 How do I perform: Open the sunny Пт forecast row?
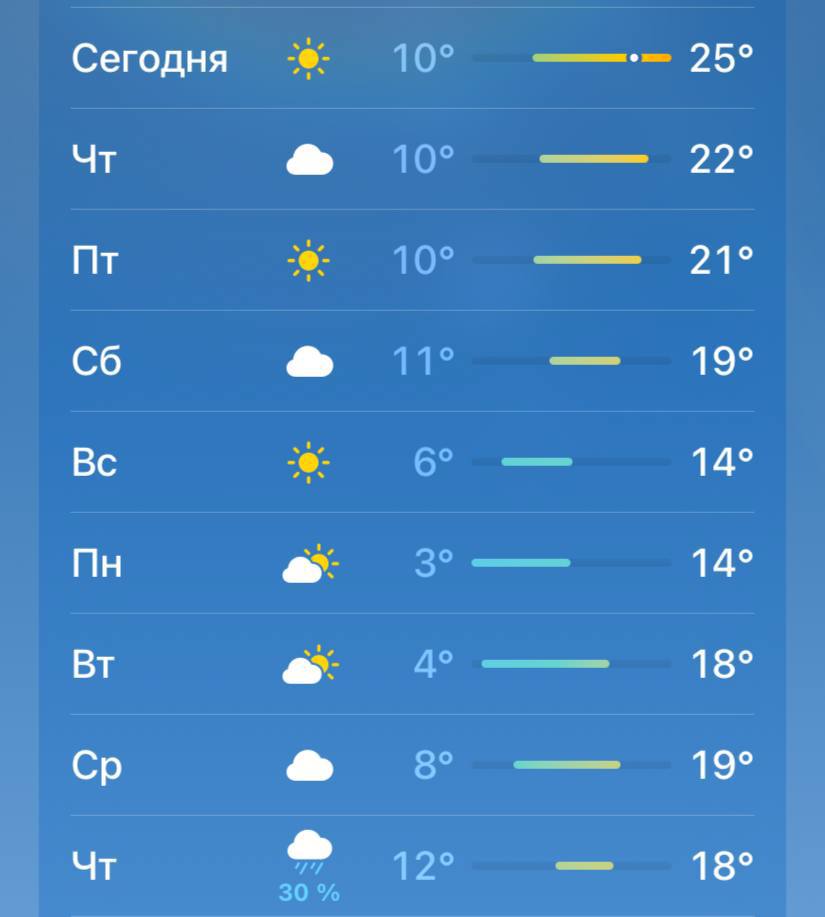point(412,261)
